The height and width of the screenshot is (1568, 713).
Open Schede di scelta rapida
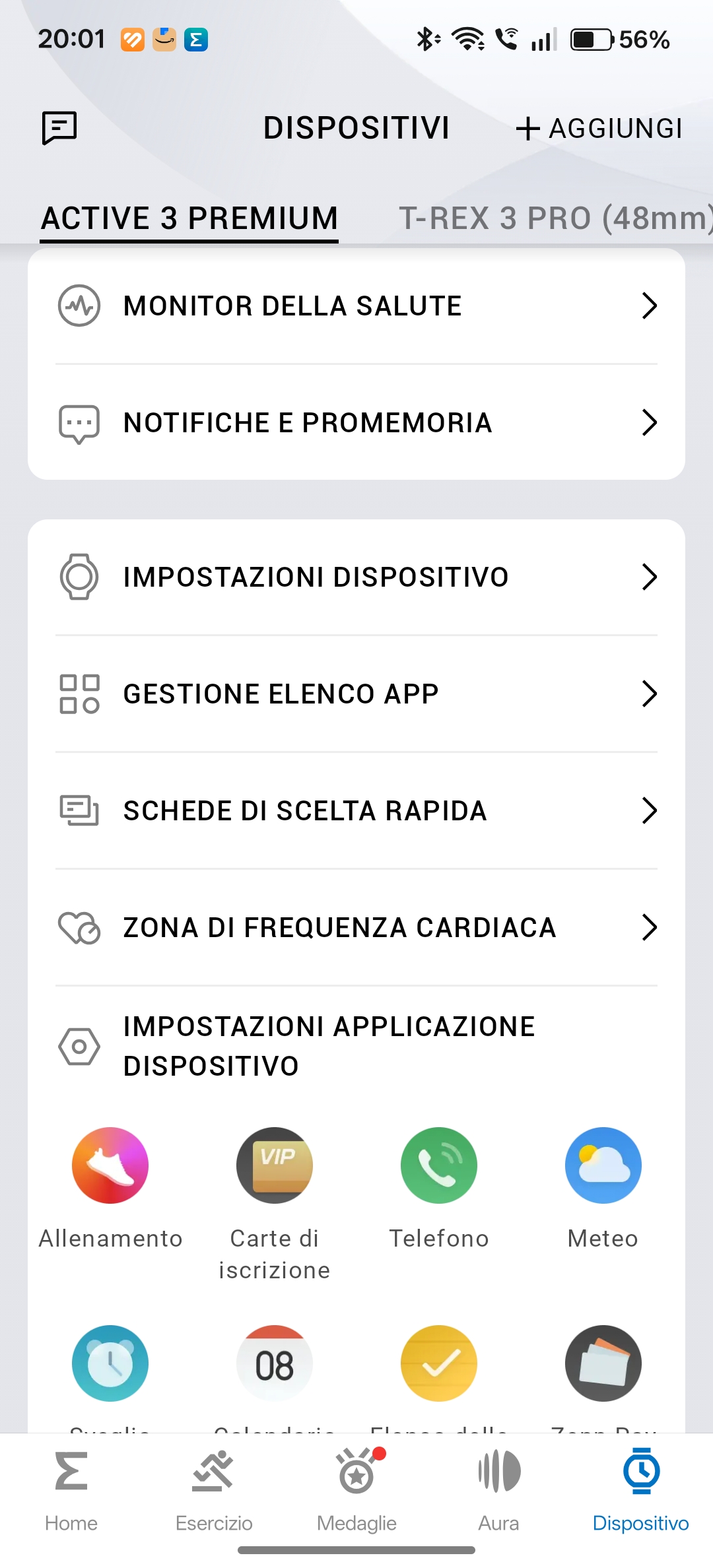tap(356, 811)
